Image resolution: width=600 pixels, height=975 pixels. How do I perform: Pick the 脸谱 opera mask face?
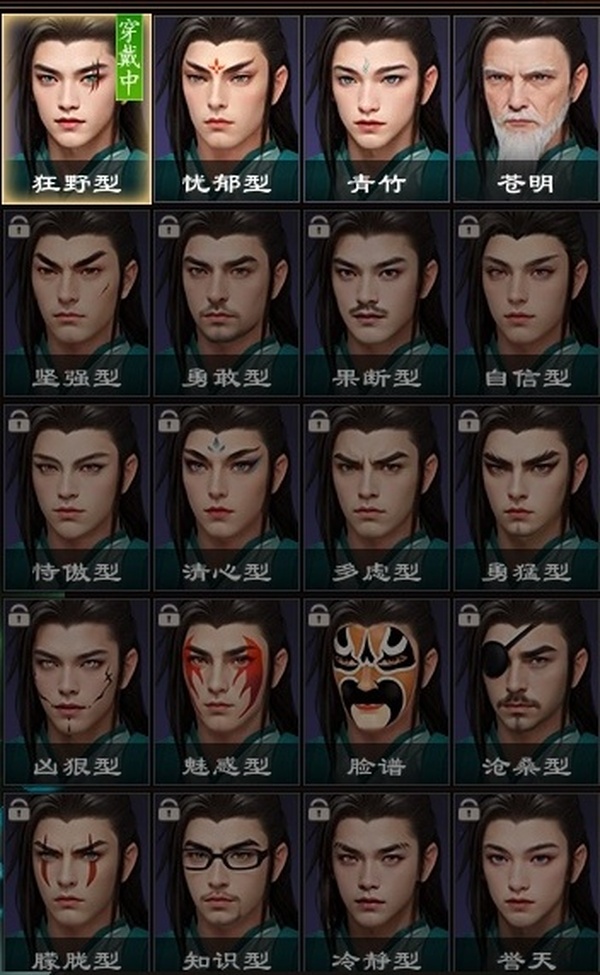pyautogui.click(x=376, y=690)
